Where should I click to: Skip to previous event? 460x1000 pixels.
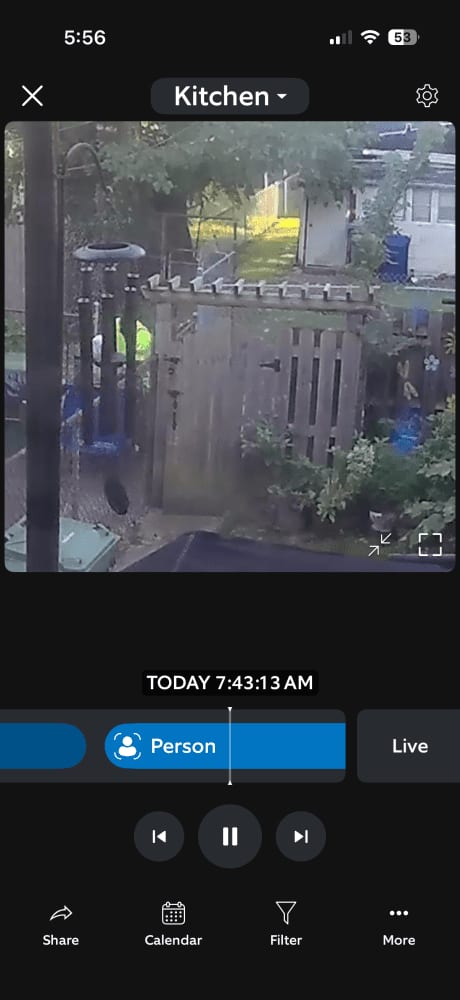pyautogui.click(x=159, y=836)
